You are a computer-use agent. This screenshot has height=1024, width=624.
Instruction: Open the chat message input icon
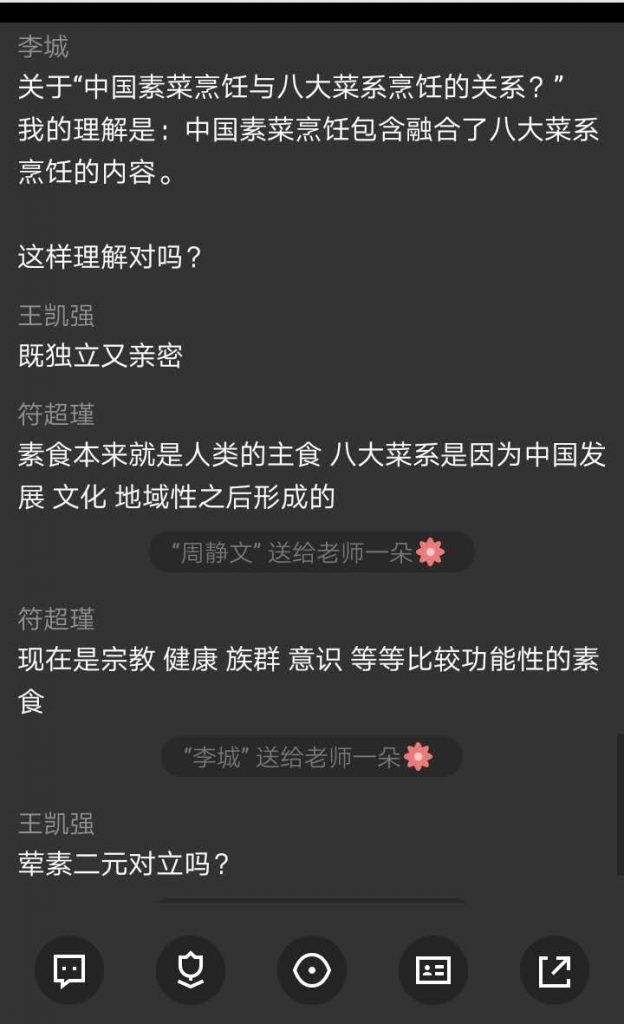(69, 970)
